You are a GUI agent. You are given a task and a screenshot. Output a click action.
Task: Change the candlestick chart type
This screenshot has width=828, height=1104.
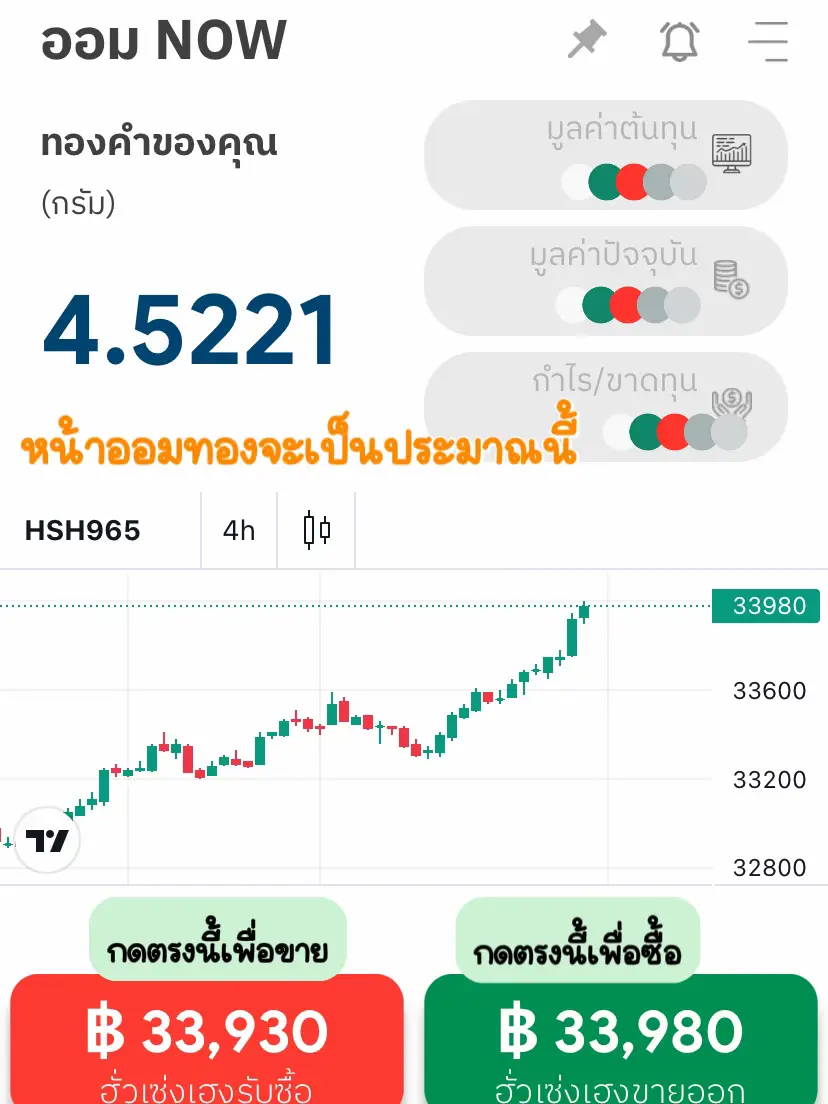pos(316,530)
